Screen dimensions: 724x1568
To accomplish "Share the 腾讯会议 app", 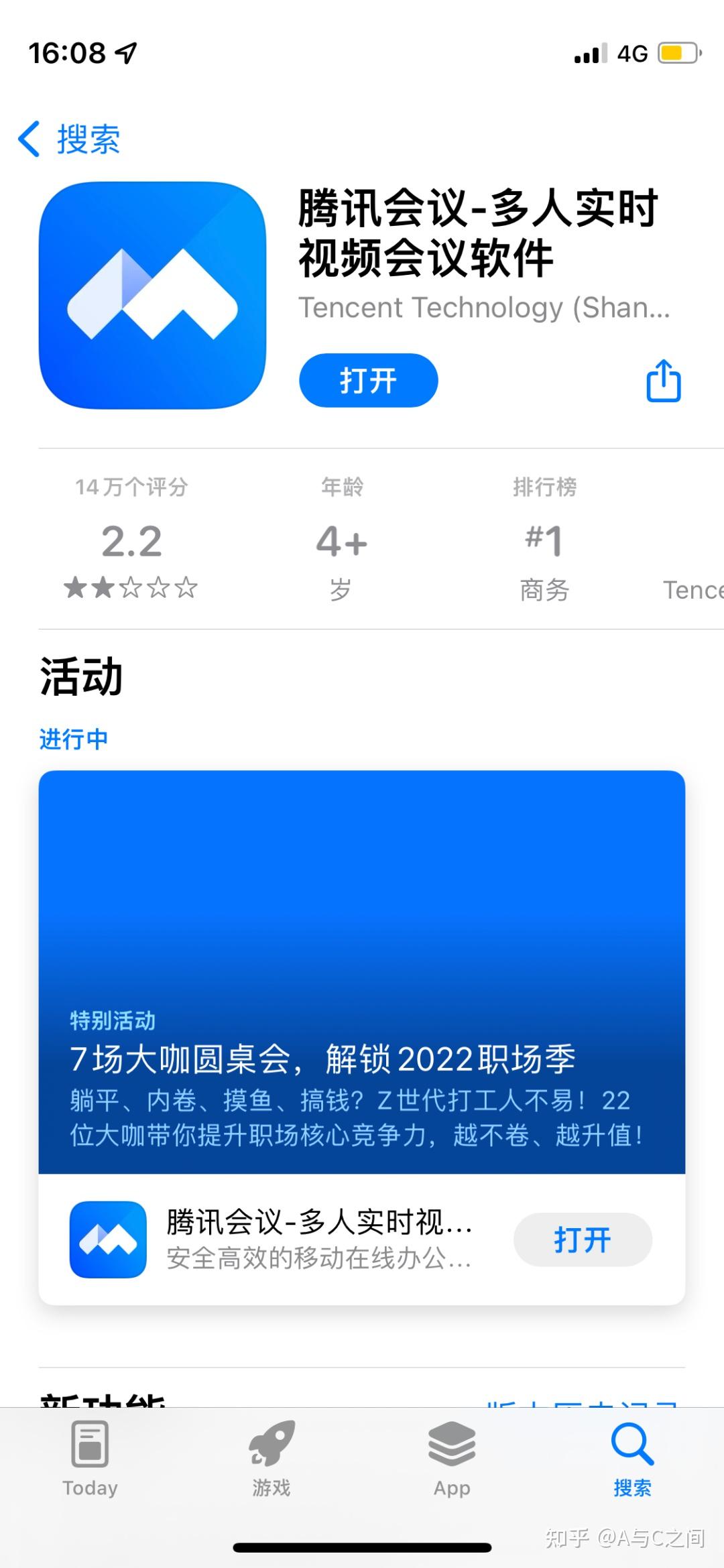I will pos(663,381).
